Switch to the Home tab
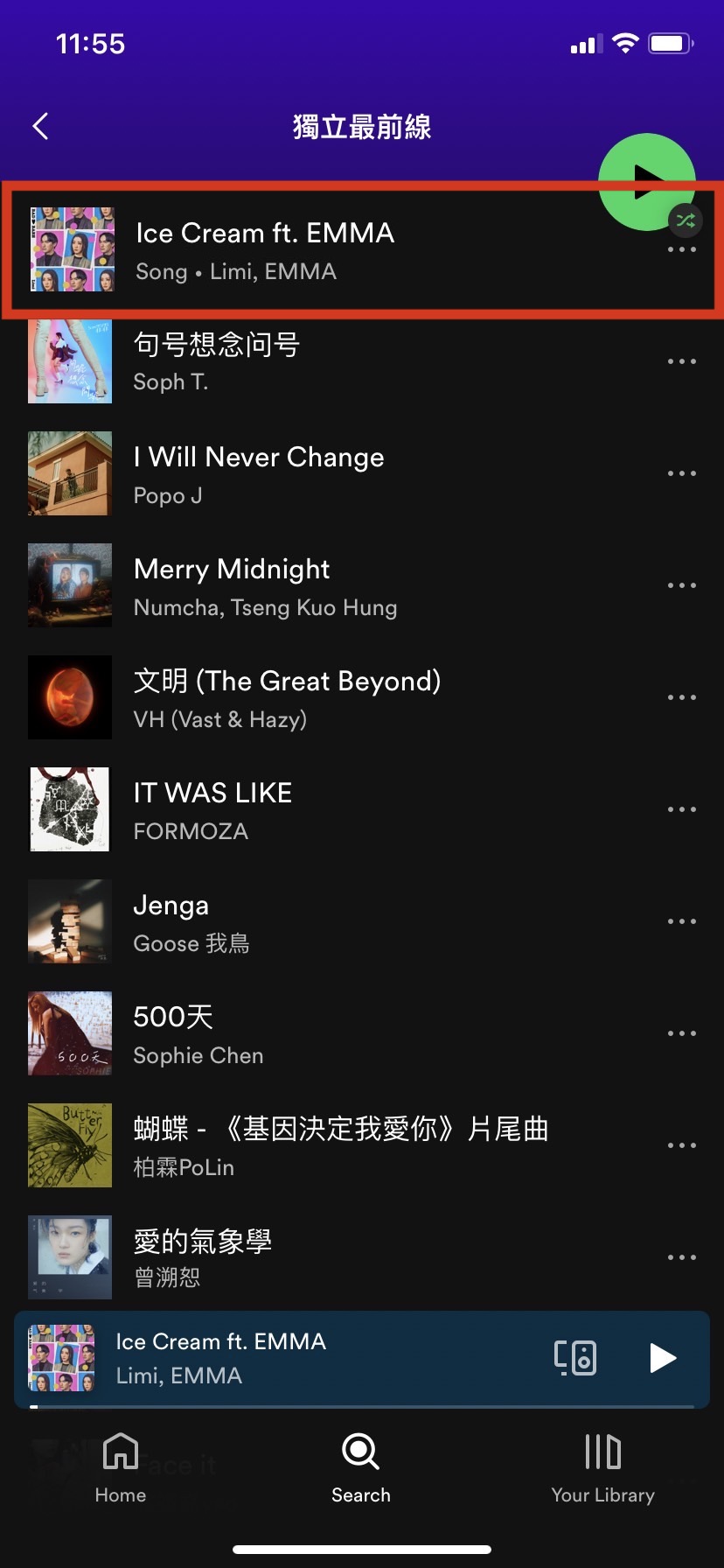Viewport: 724px width, 1568px height. coord(121,1468)
